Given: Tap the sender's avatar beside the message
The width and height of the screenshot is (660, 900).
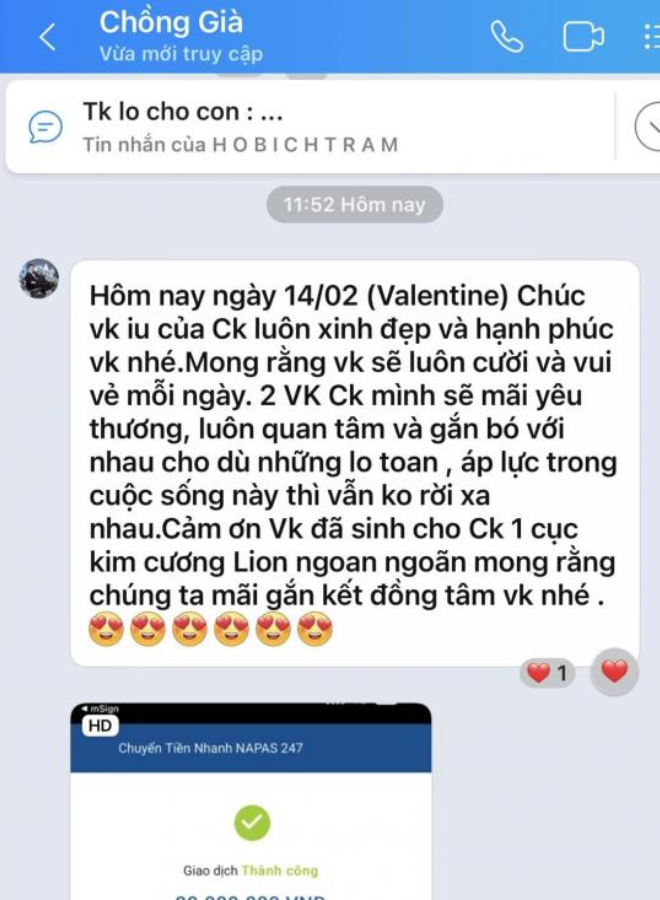Looking at the screenshot, I should point(39,278).
